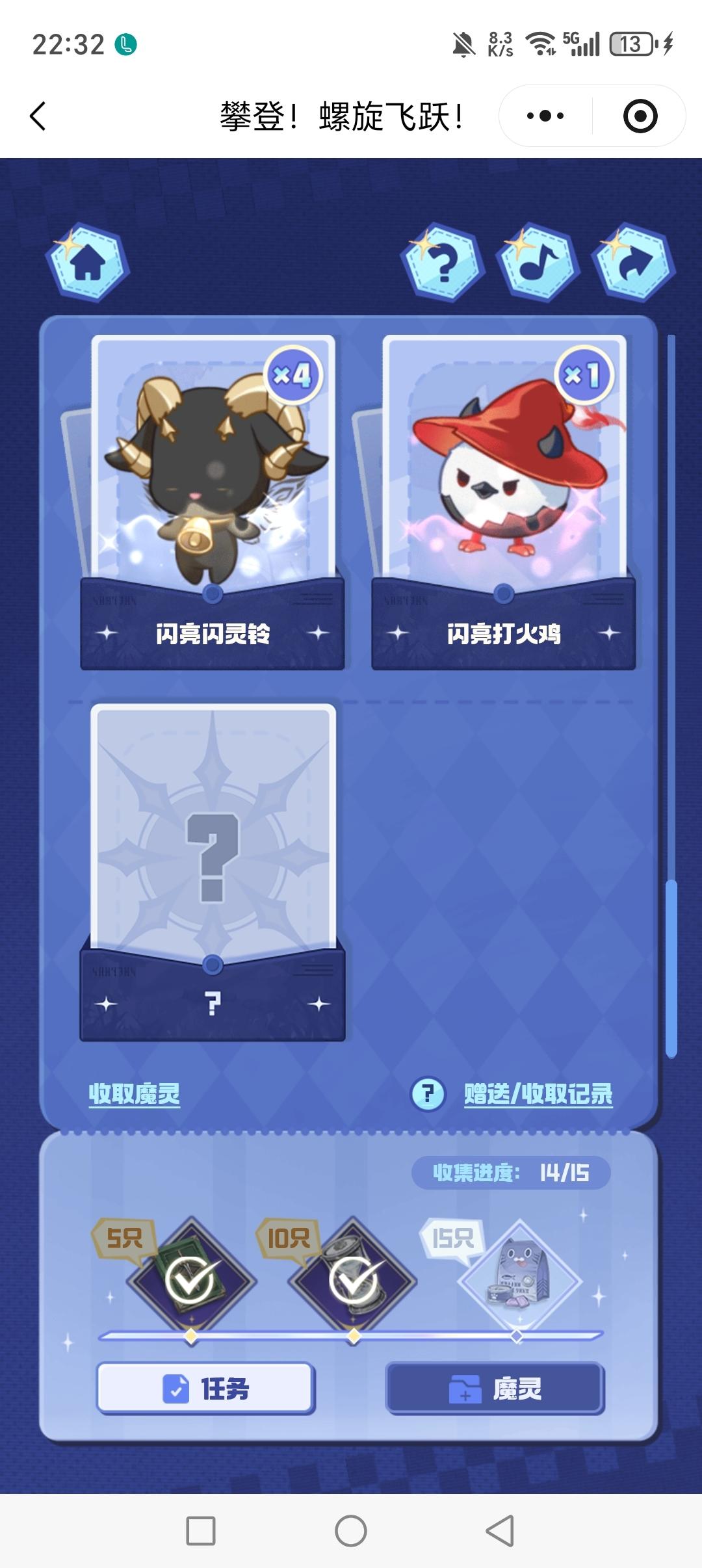
Task: Go to the system home screen
Action: coord(351,1530)
